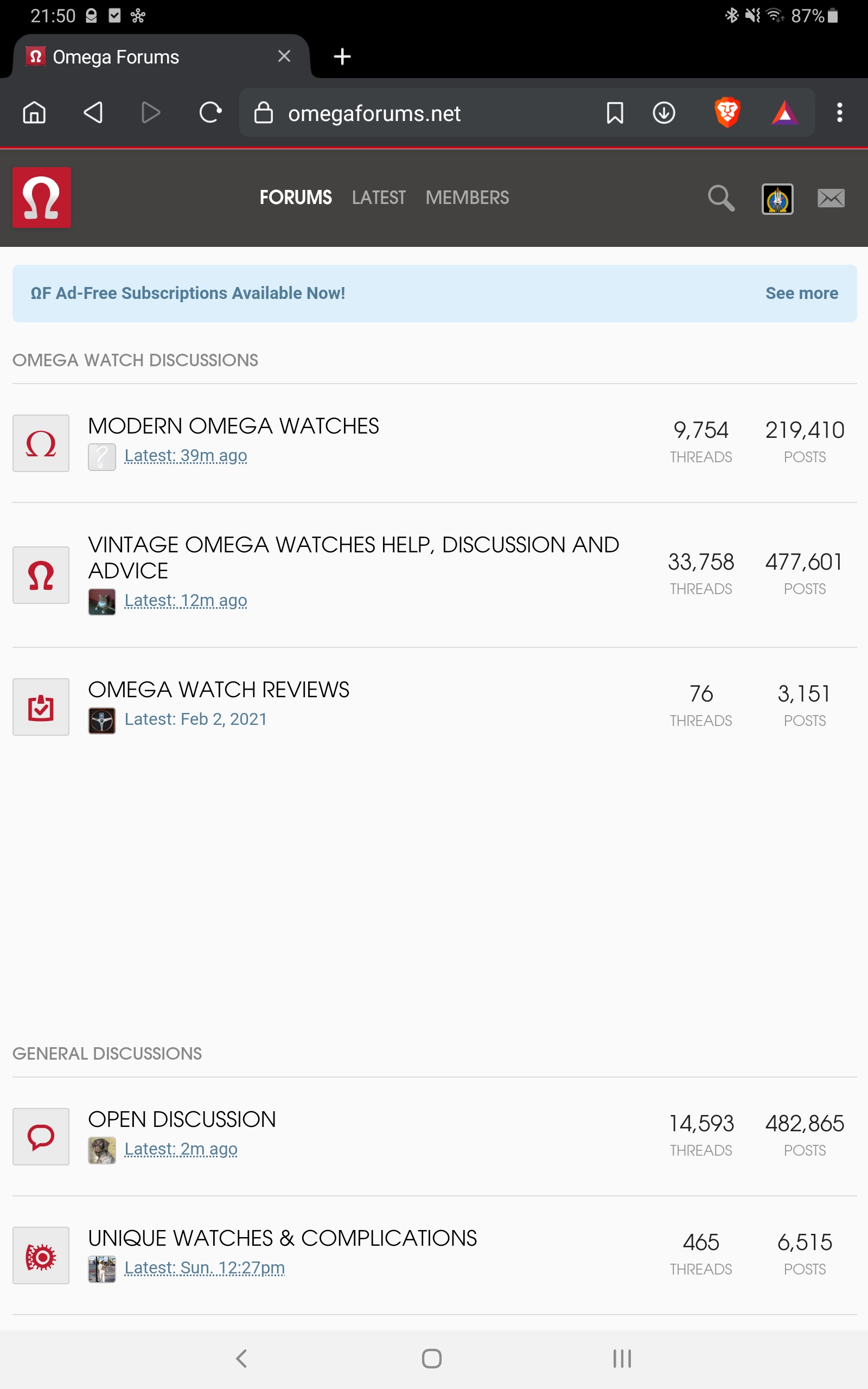This screenshot has width=868, height=1389.
Task: Open the browser overflow menu
Action: [839, 112]
